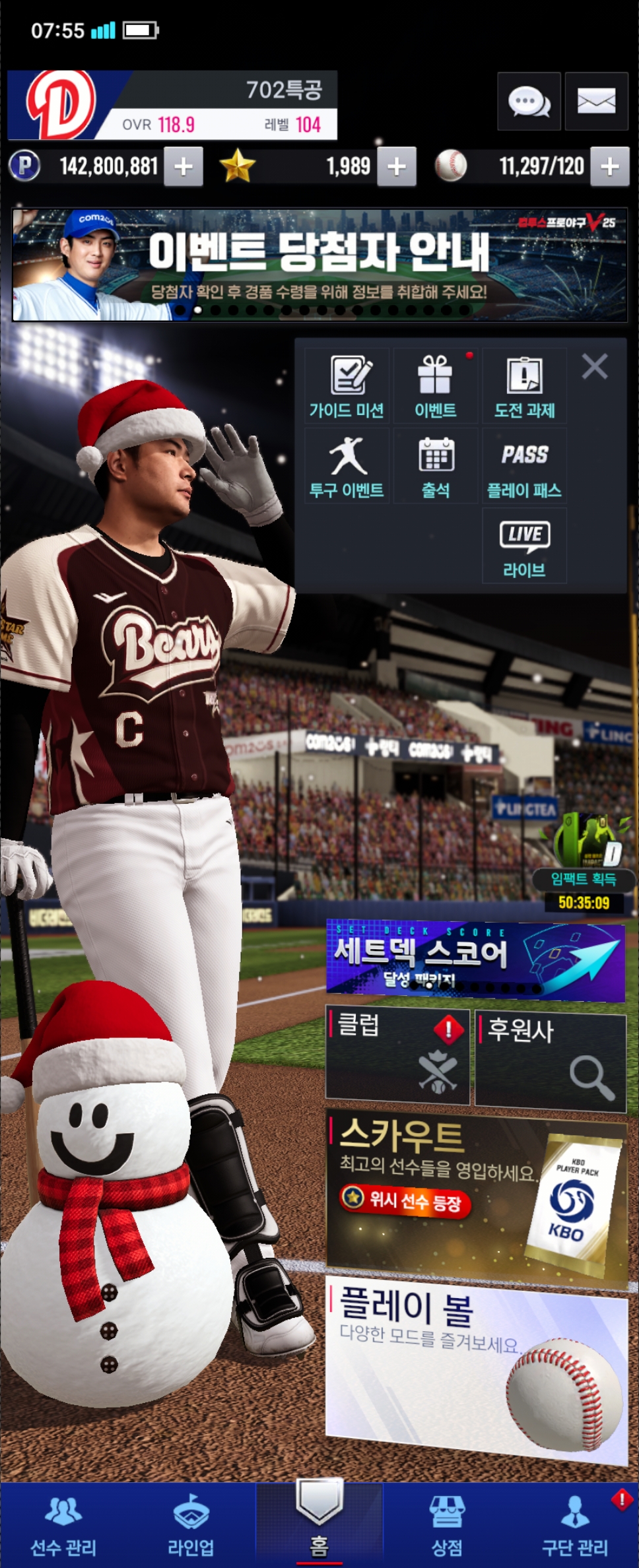Viewport: 639px width, 1568px height.
Task: Tap plus button next to baseballs 11,297/120
Action: 609,166
